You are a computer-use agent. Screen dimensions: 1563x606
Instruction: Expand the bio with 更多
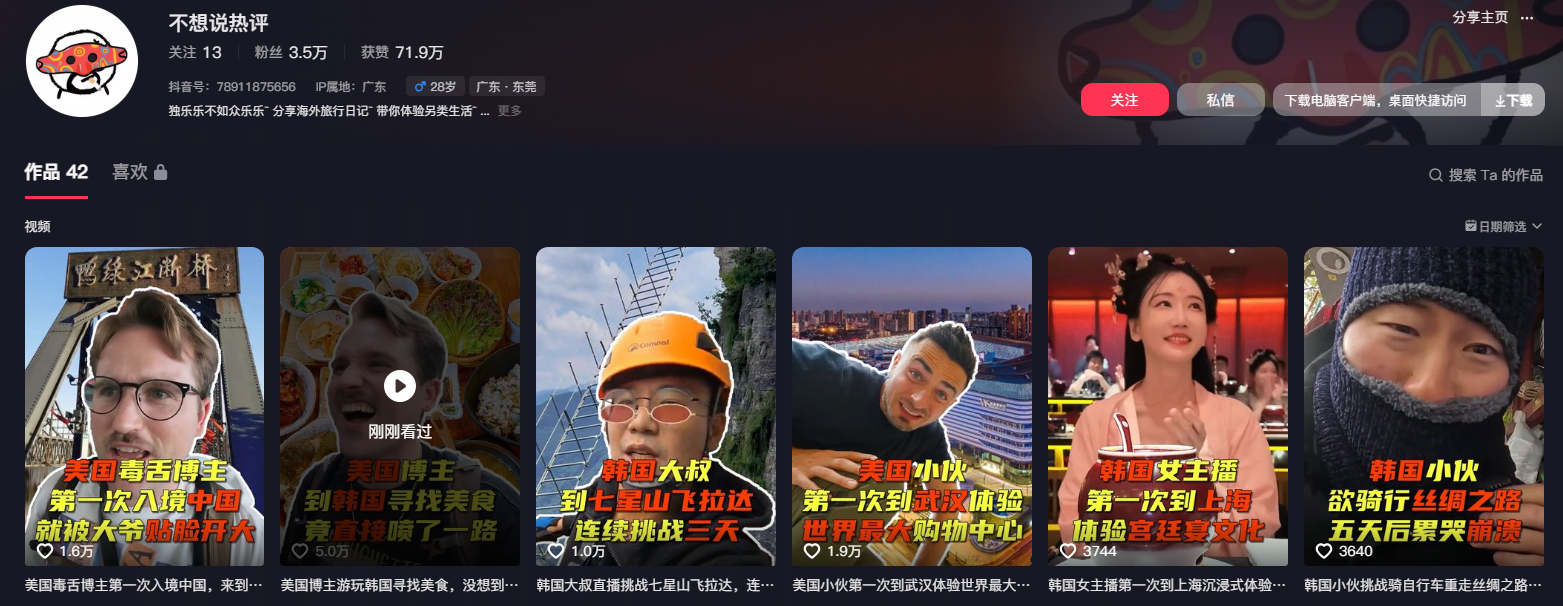tap(510, 111)
